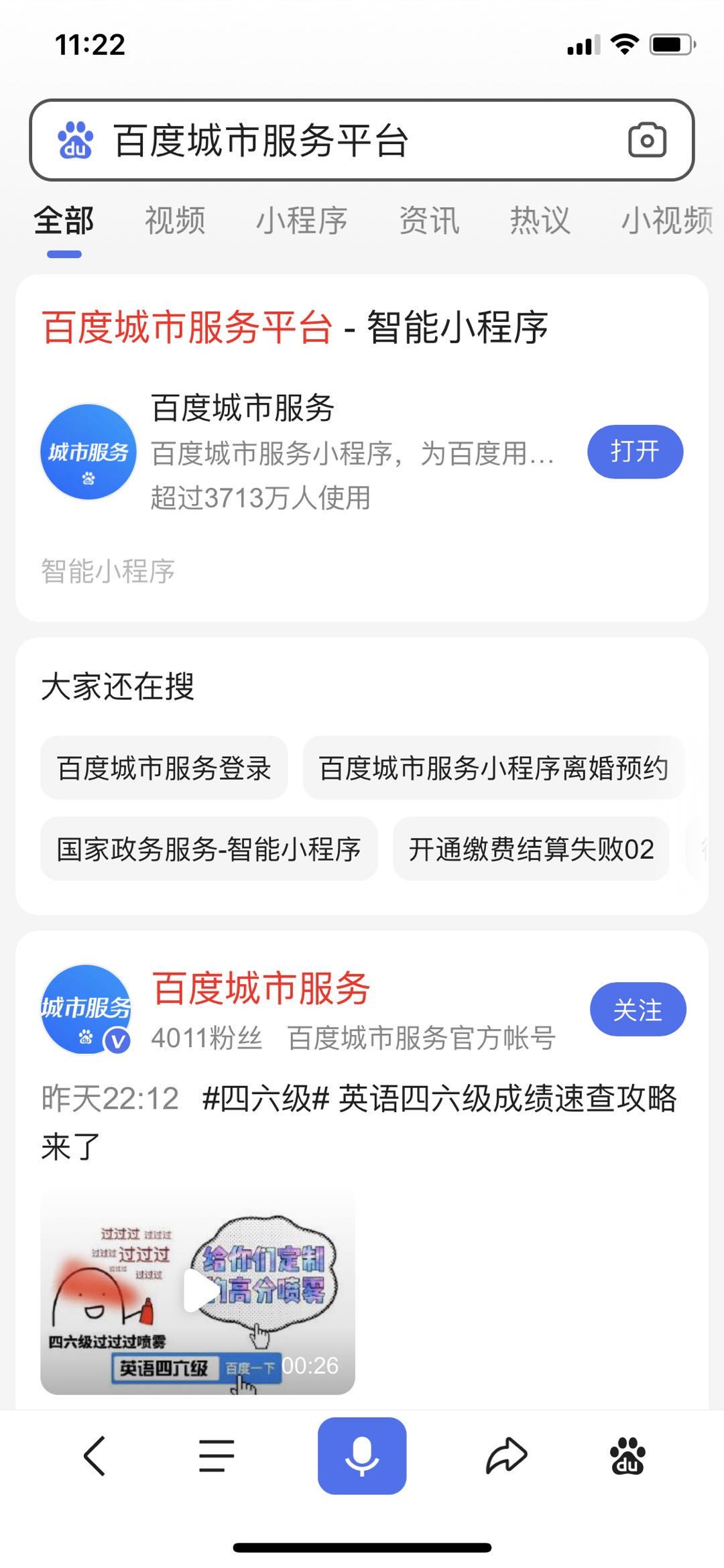Follow 百度城市服务 with the 关注 button
This screenshot has height=1568, width=724.
click(x=638, y=1010)
